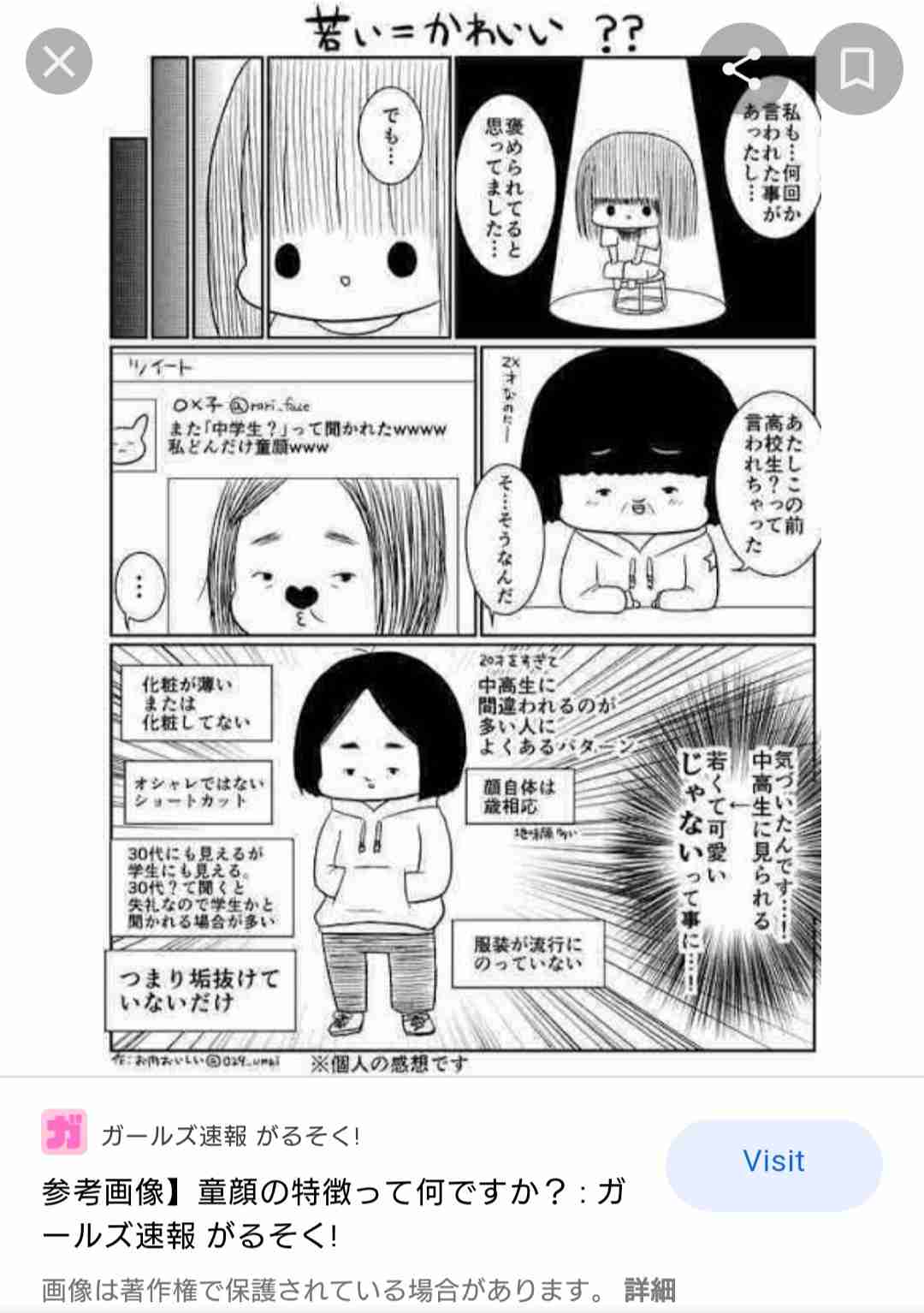
Task: Open the manga image full view
Action: pos(462,548)
